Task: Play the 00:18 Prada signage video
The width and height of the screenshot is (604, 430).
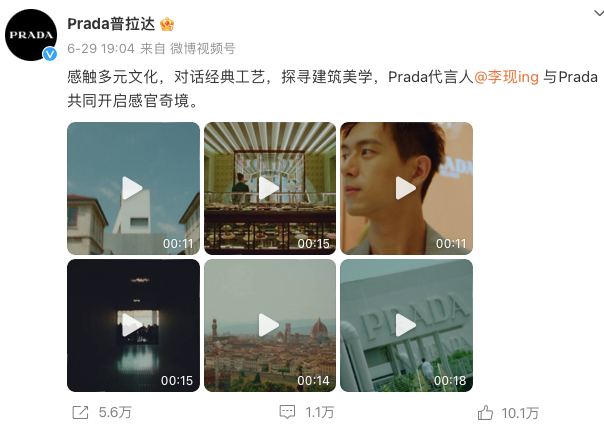Action: tap(405, 325)
